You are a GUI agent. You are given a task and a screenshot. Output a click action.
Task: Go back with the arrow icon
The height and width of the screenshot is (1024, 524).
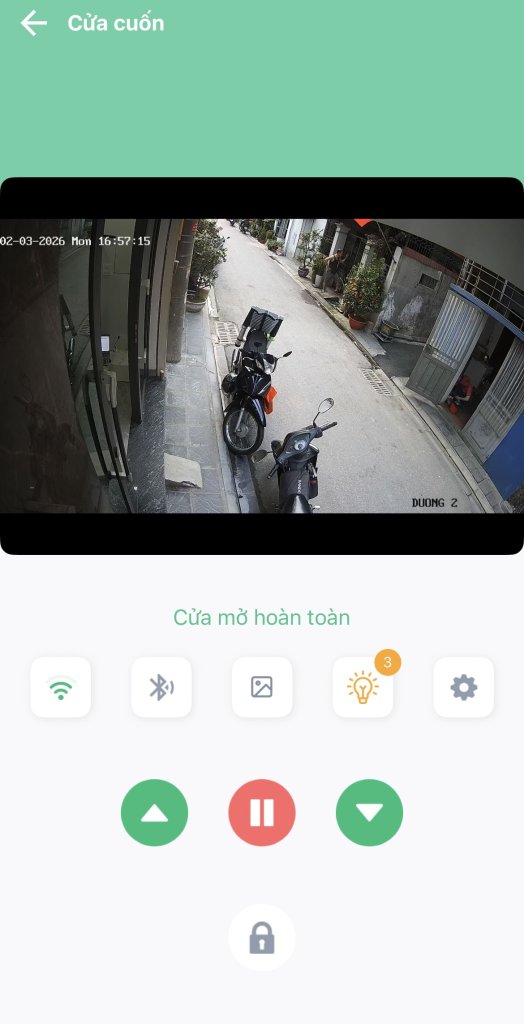[x=33, y=24]
